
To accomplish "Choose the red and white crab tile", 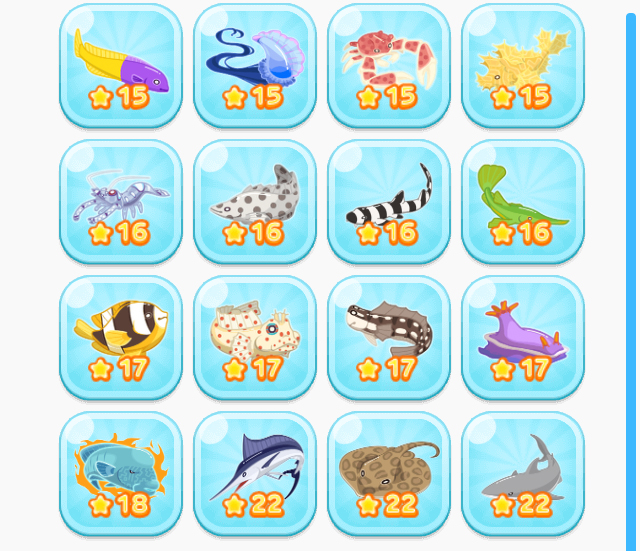I will point(388,65).
